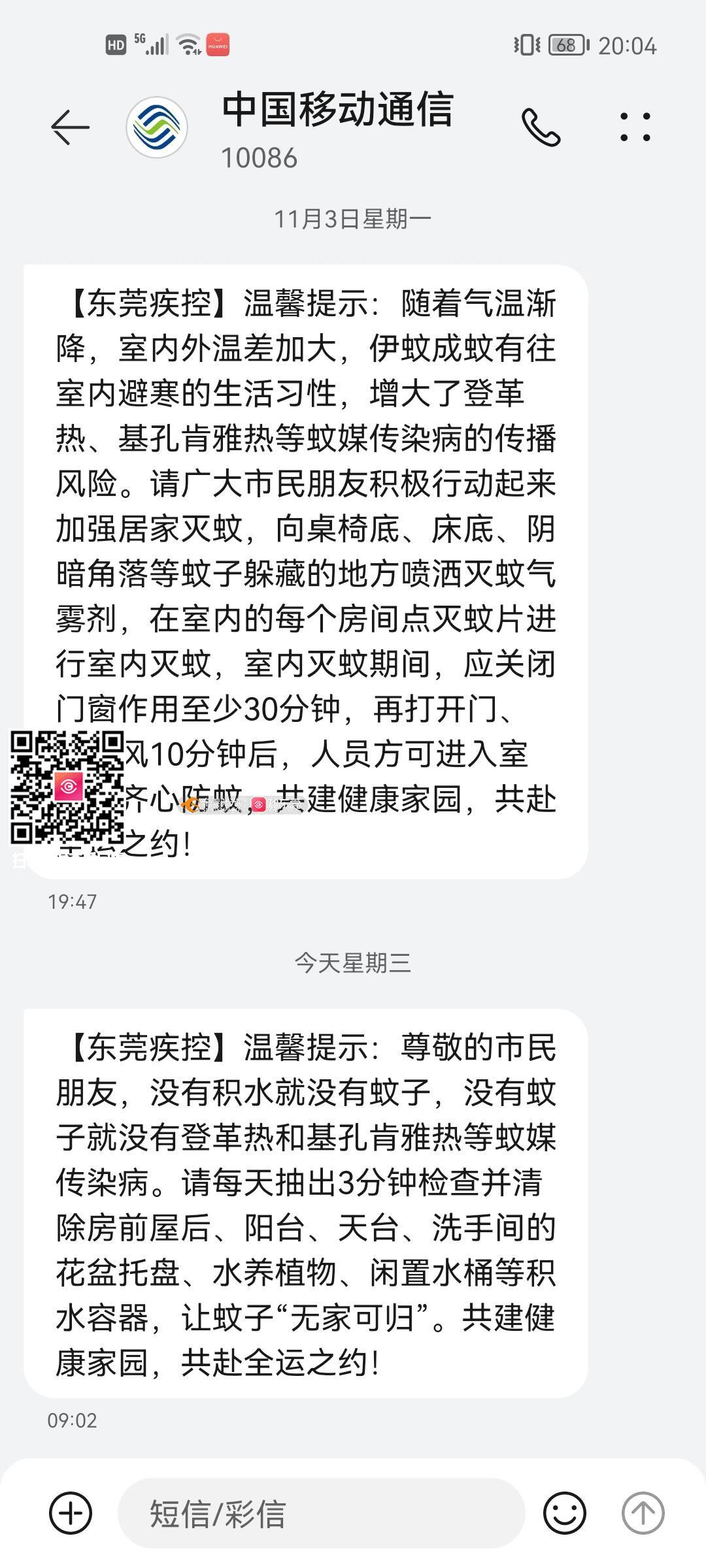The height and width of the screenshot is (1568, 706).
Task: Send the message with the arrow button
Action: point(643,1513)
